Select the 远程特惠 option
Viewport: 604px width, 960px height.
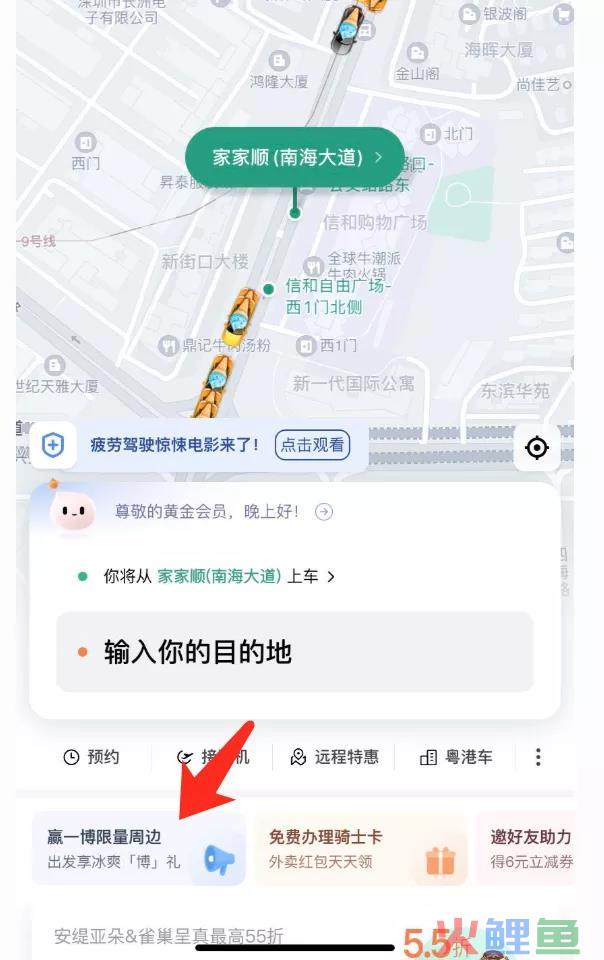point(335,757)
